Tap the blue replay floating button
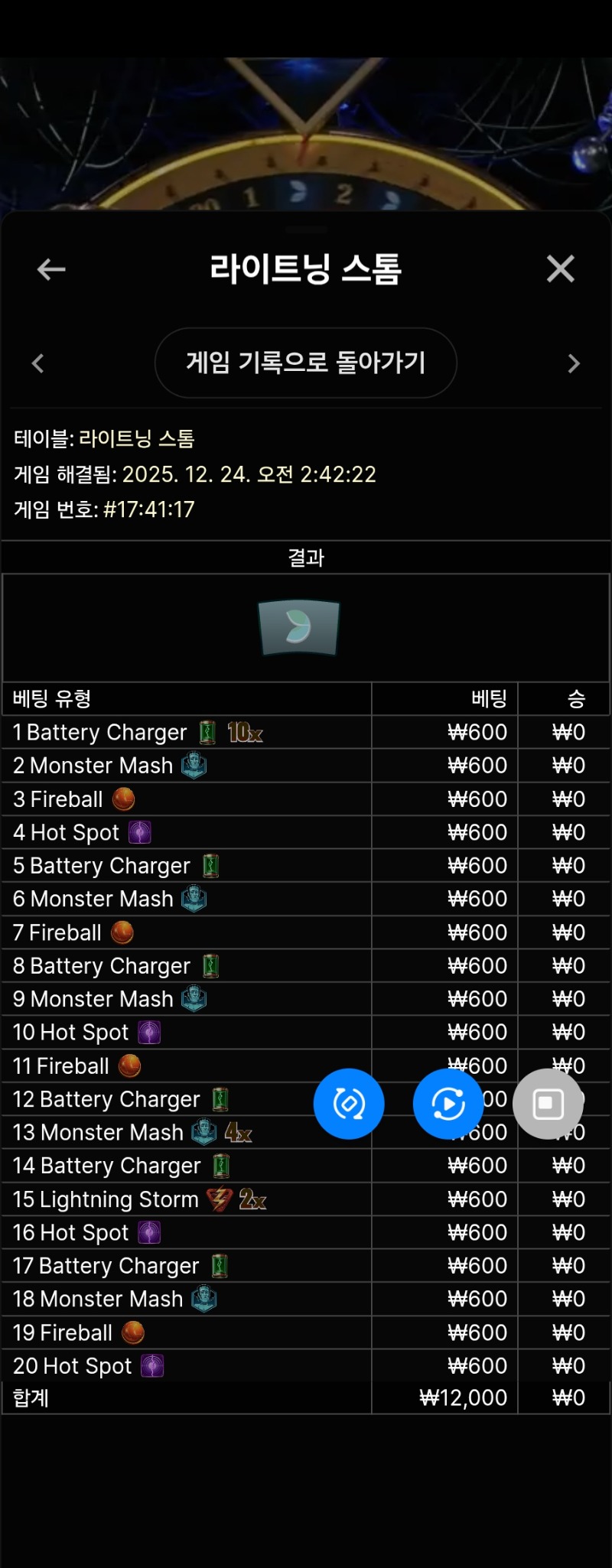The height and width of the screenshot is (1568, 612). point(448,1104)
